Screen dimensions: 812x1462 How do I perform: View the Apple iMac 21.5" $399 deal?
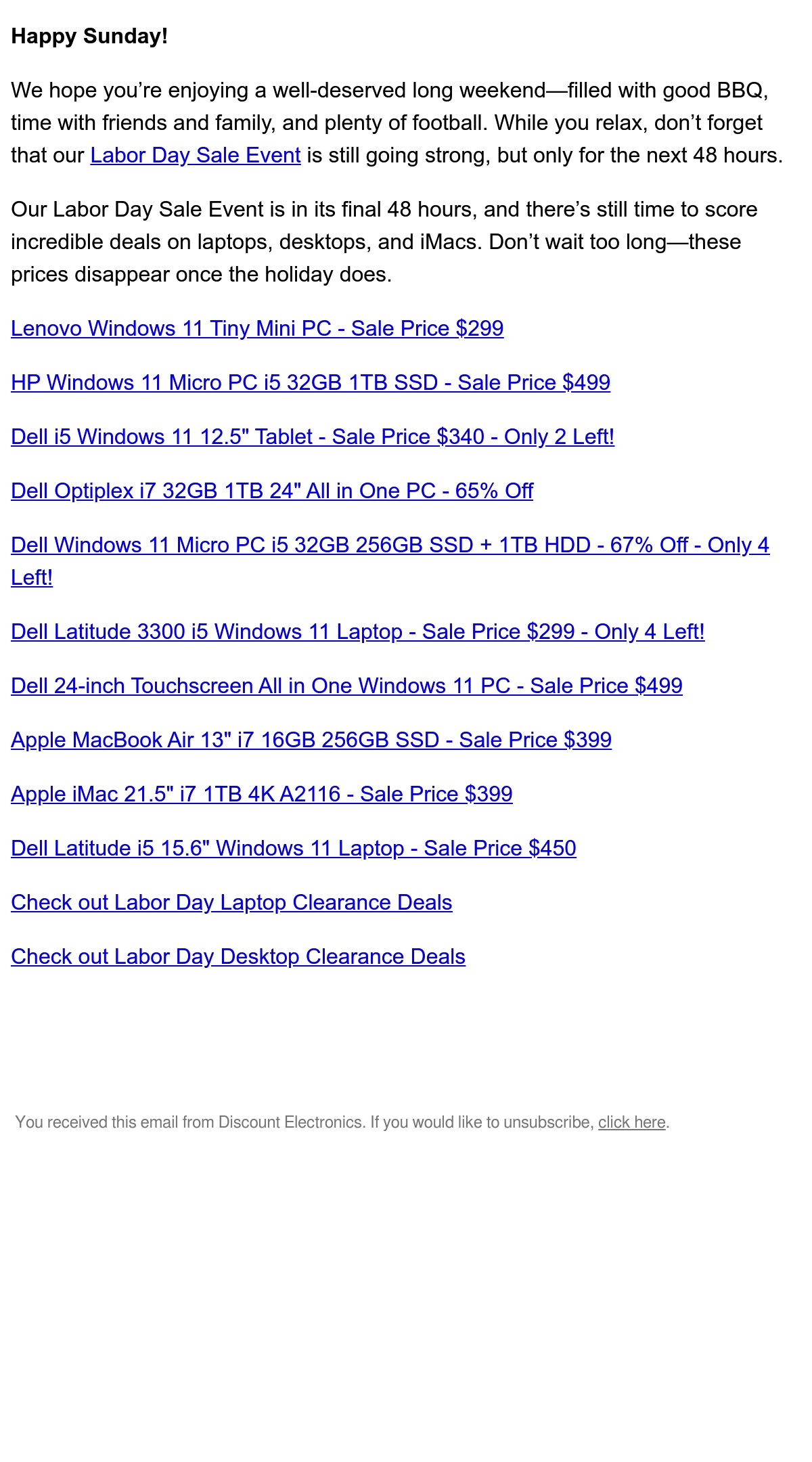(262, 794)
